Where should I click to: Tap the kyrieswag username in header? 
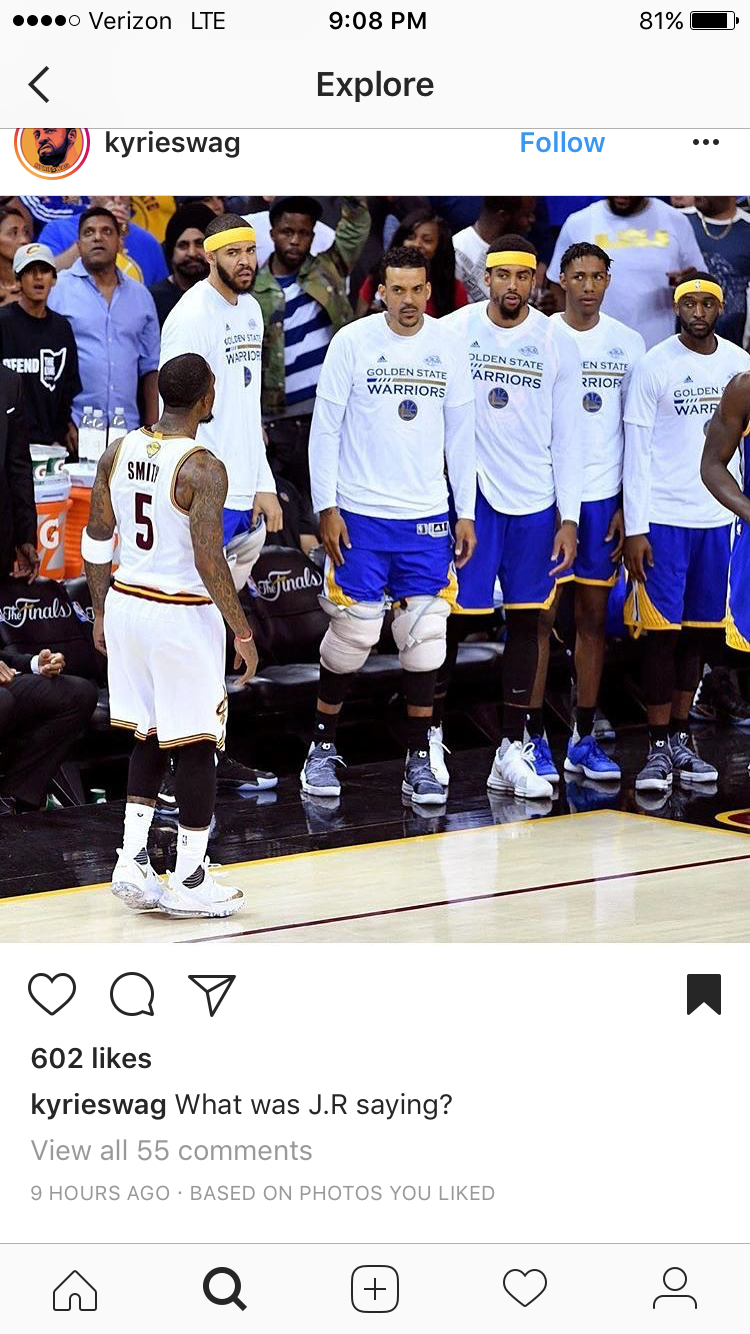point(172,143)
